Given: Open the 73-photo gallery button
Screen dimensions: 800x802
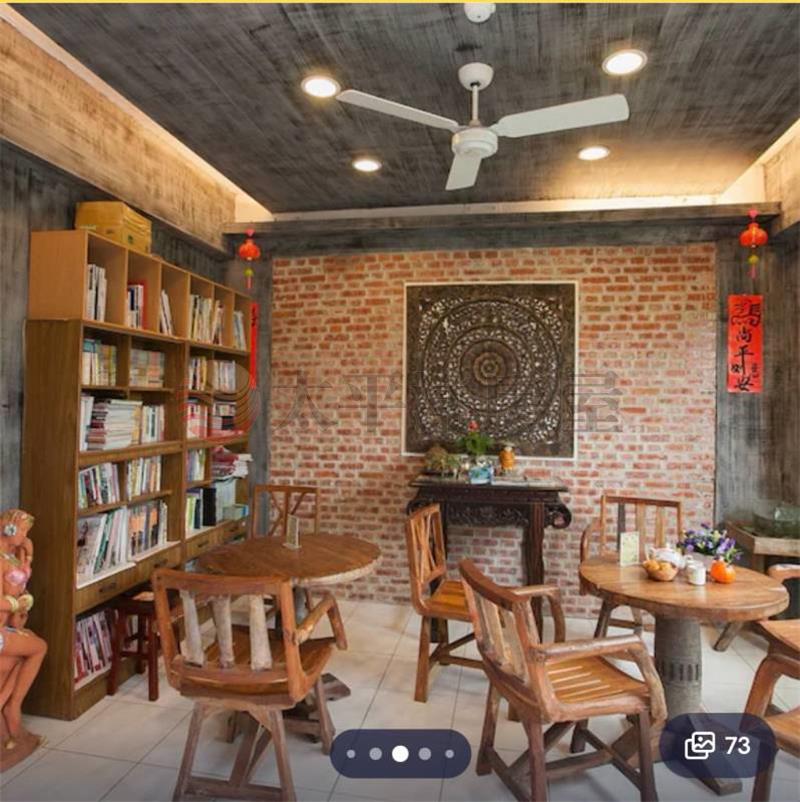Looking at the screenshot, I should [717, 745].
